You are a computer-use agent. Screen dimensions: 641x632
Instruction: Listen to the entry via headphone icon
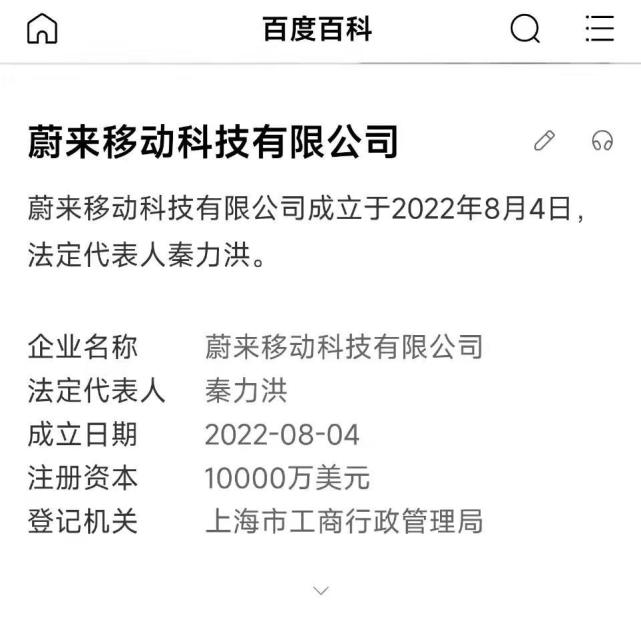(x=602, y=141)
